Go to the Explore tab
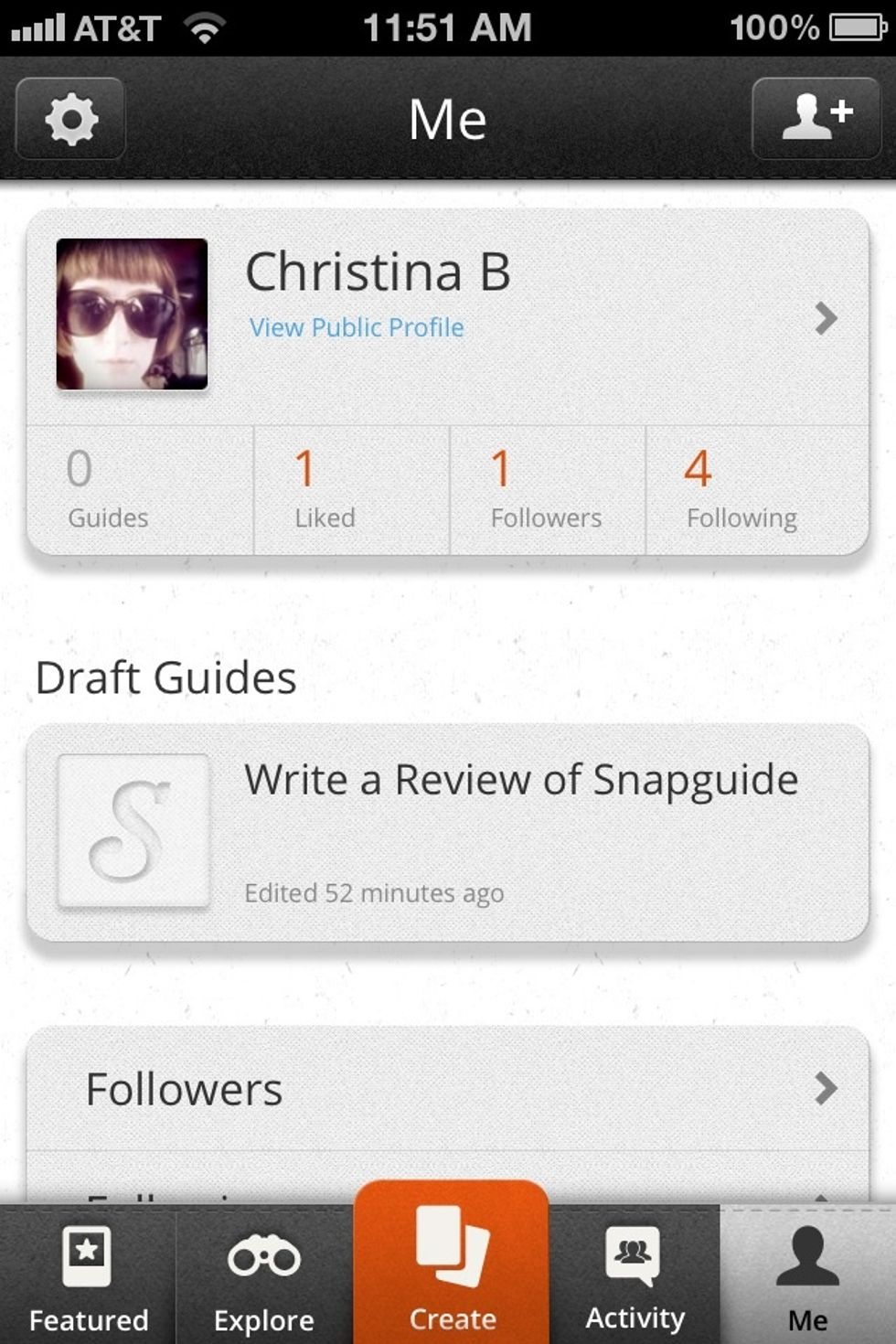 (264, 1276)
